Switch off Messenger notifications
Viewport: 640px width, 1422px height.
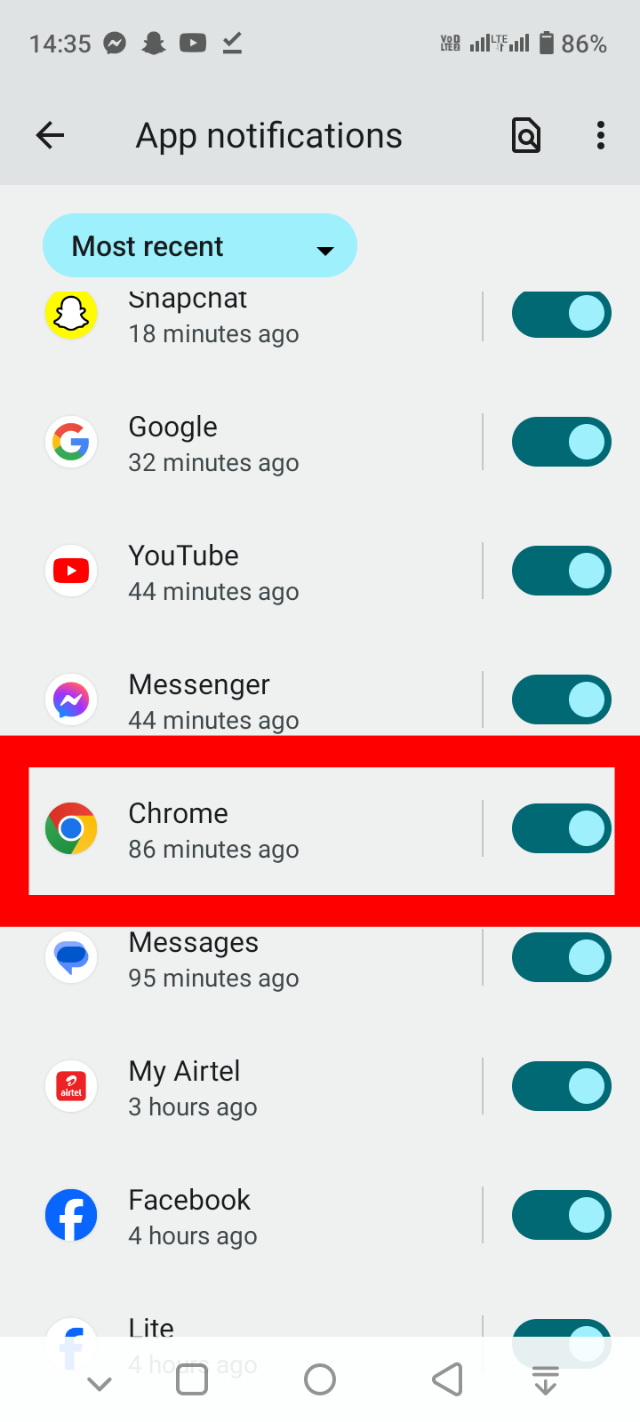561,700
